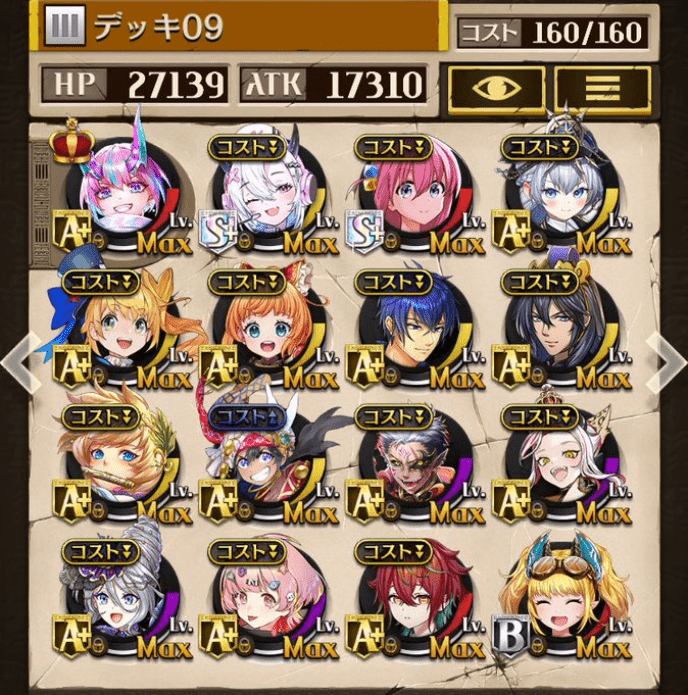Tap the デッキ09 deck name header
The image size is (688, 695).
click(x=240, y=27)
